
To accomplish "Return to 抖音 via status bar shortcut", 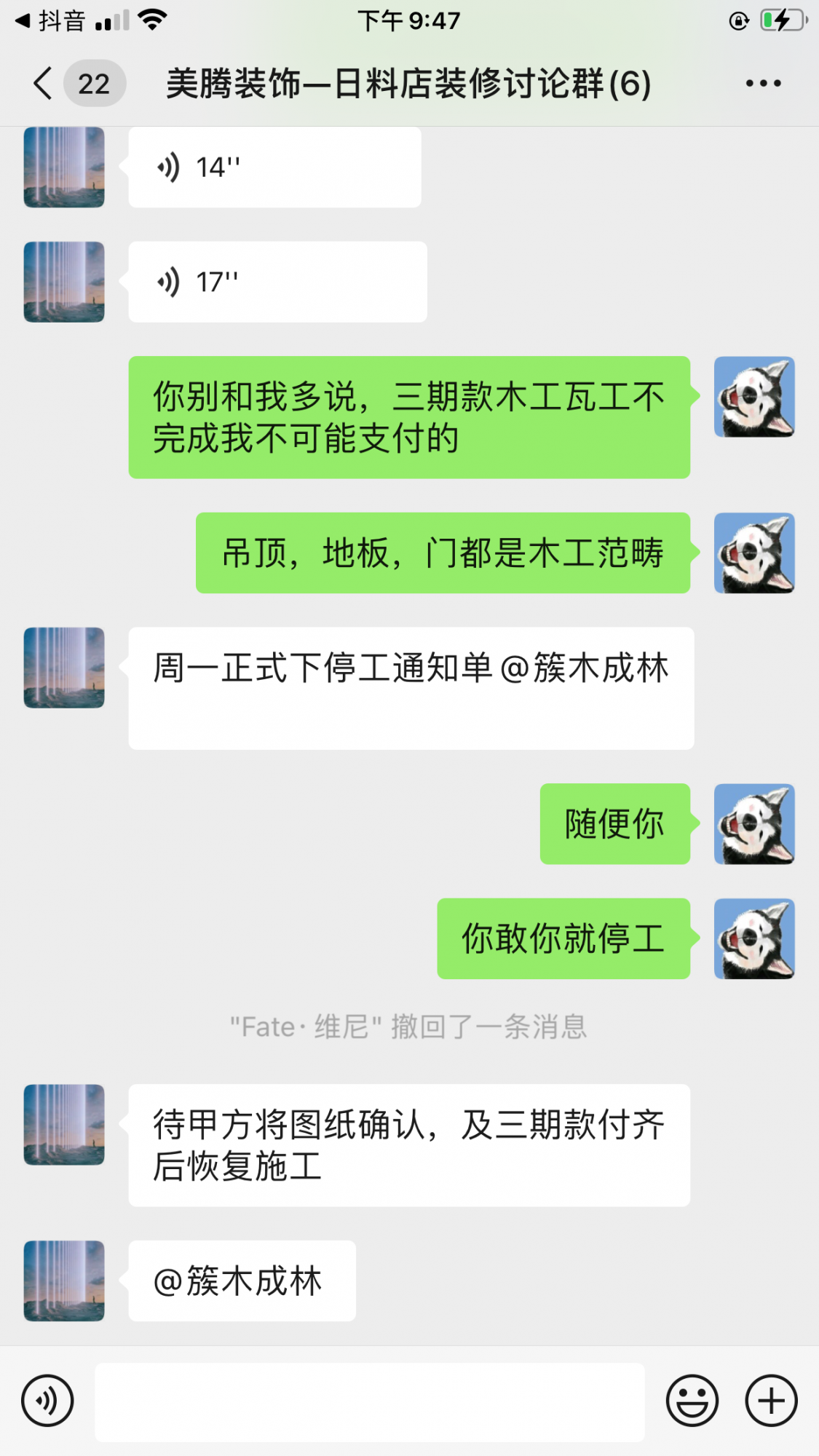I will tap(51, 20).
